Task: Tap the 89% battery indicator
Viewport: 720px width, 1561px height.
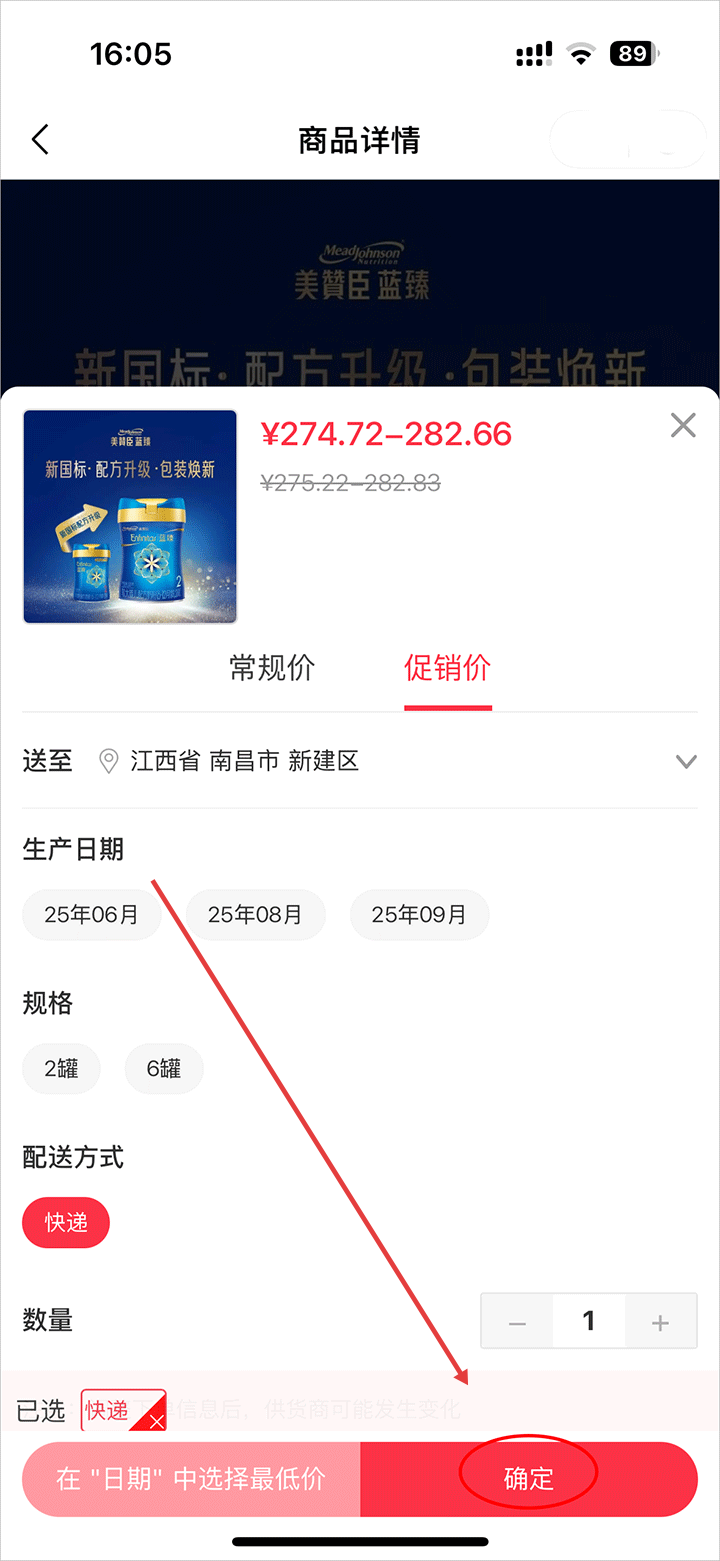Action: tap(631, 53)
